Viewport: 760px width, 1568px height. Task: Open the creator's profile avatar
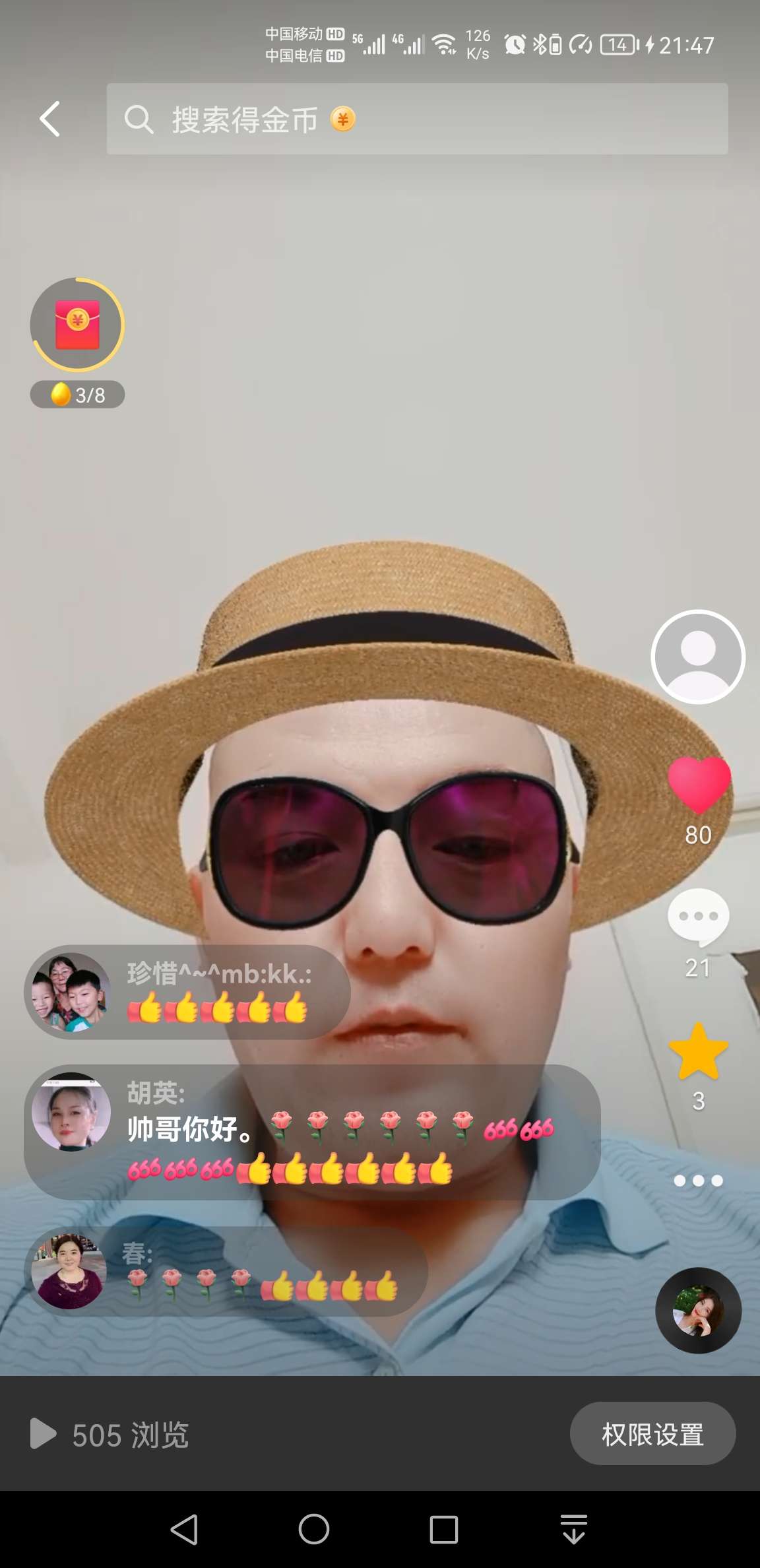(x=698, y=657)
